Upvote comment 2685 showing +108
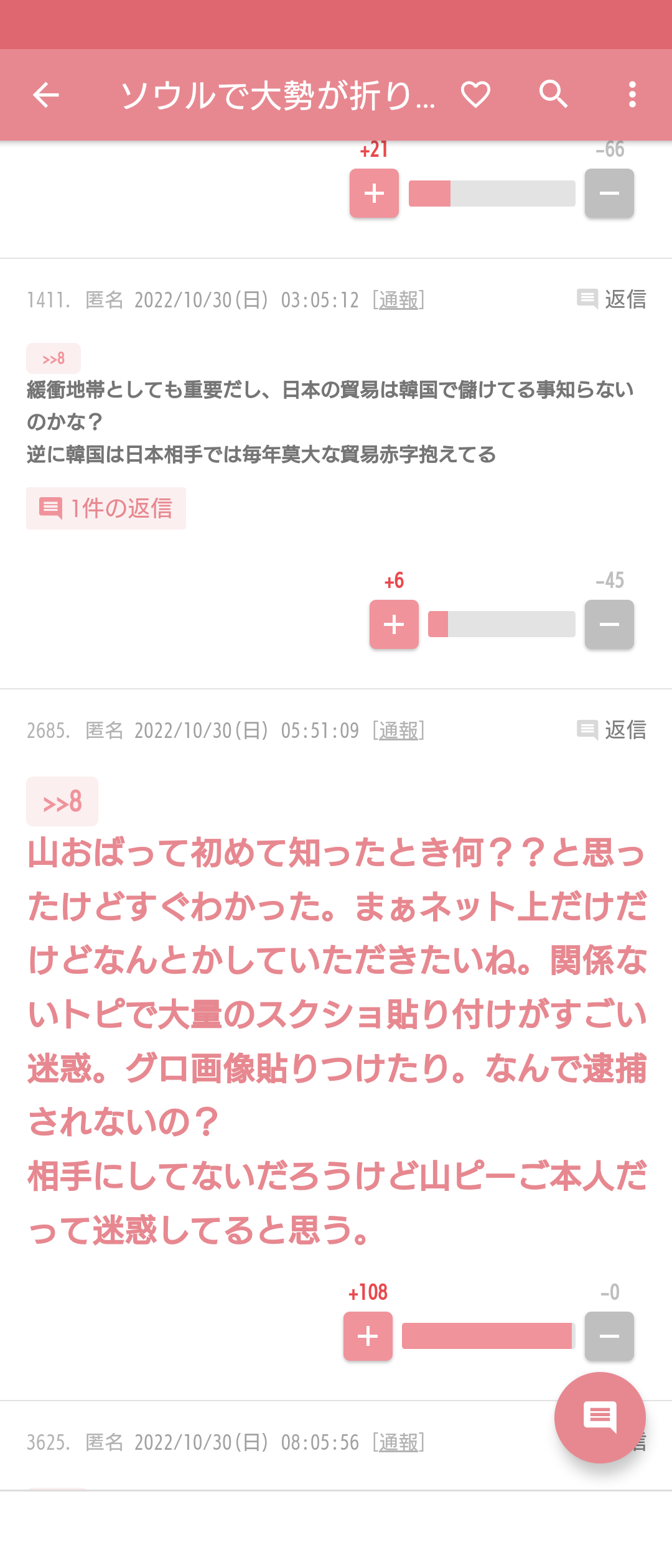 [368, 1337]
